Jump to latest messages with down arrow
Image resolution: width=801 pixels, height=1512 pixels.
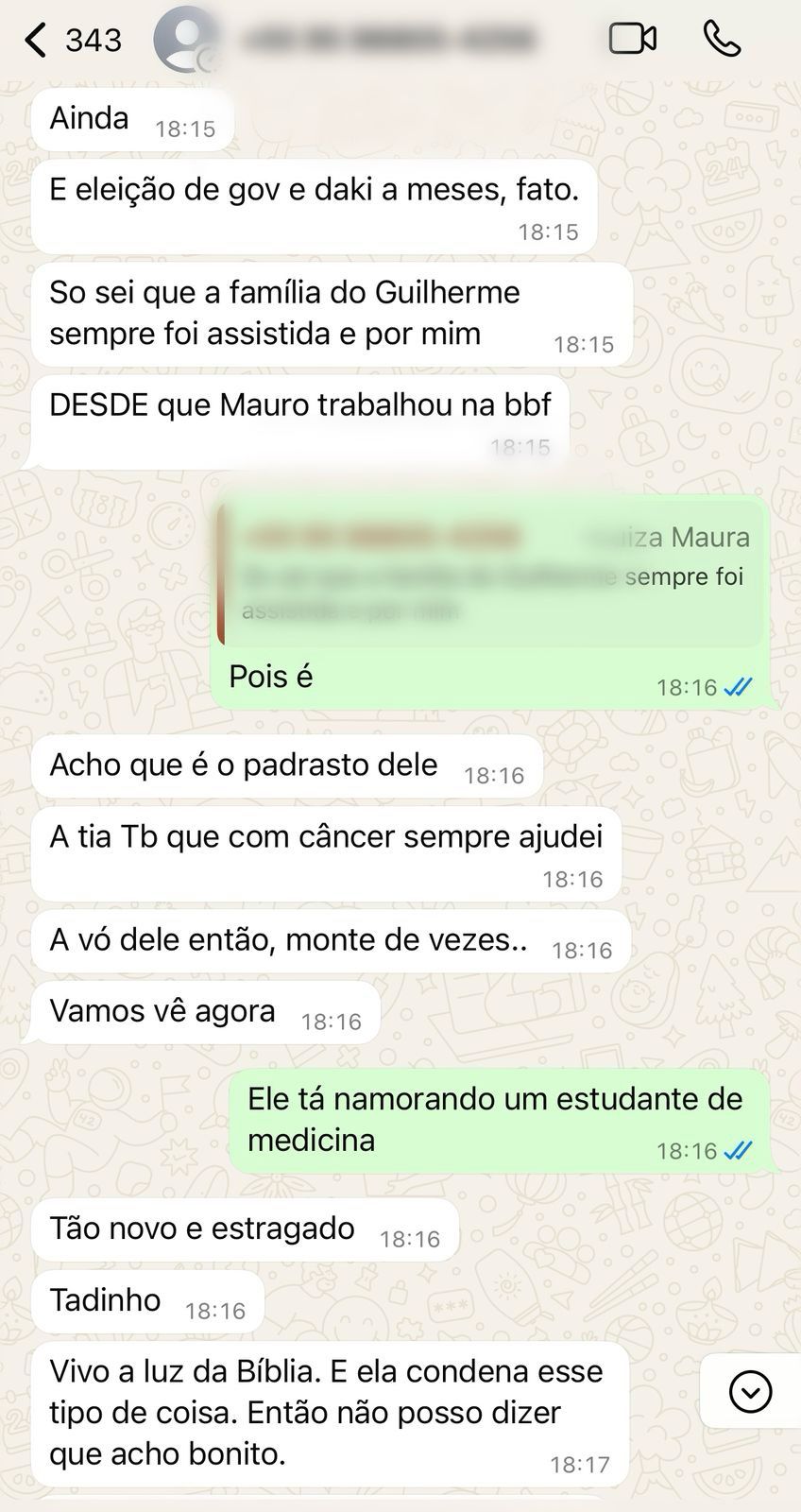click(x=750, y=1392)
